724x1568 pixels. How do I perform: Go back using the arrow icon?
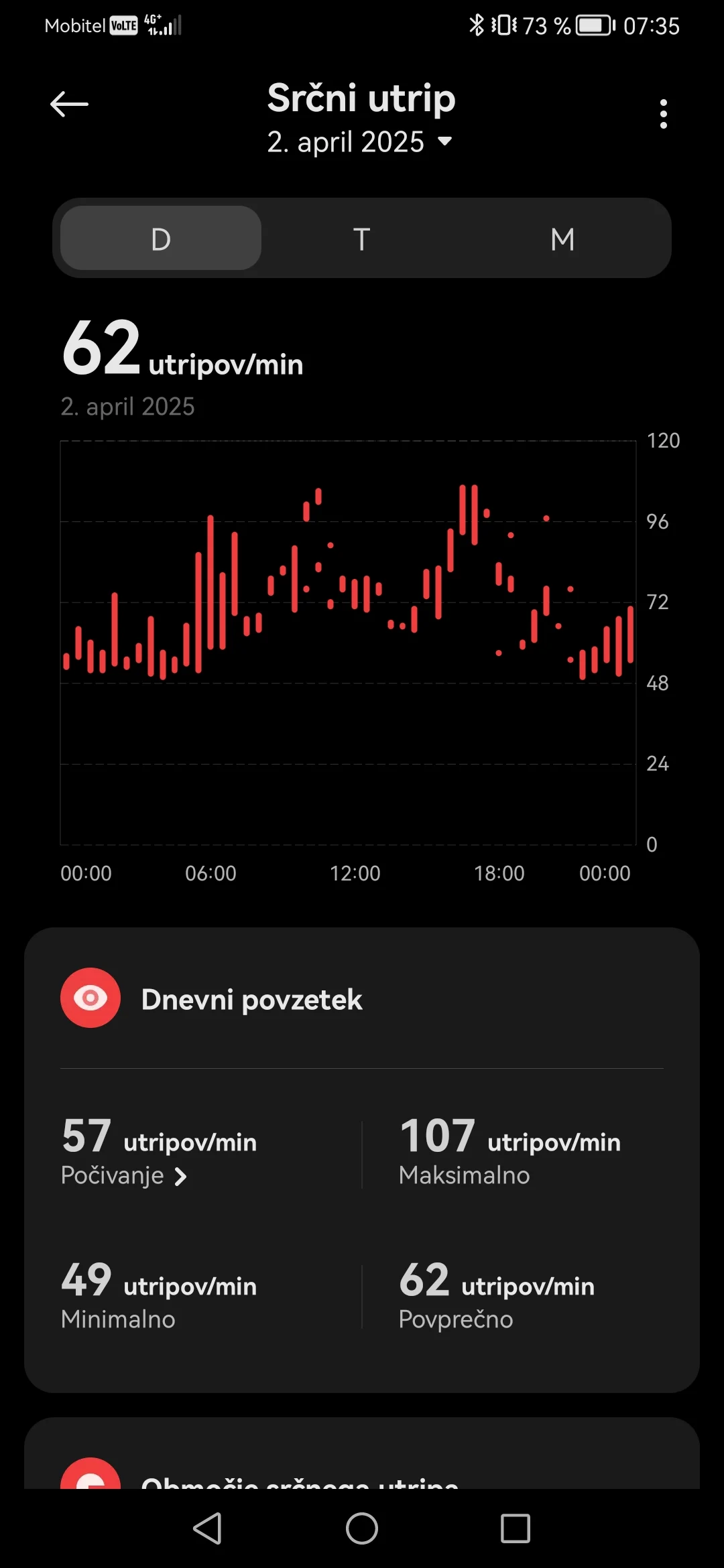point(69,105)
